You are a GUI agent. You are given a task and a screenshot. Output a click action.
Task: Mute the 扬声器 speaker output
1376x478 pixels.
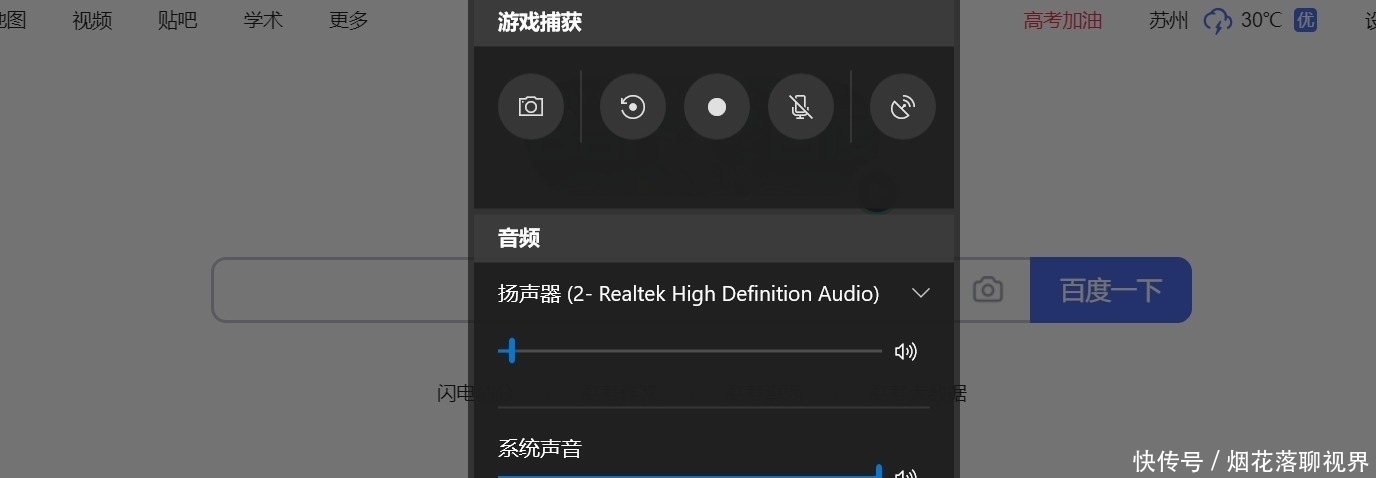905,351
